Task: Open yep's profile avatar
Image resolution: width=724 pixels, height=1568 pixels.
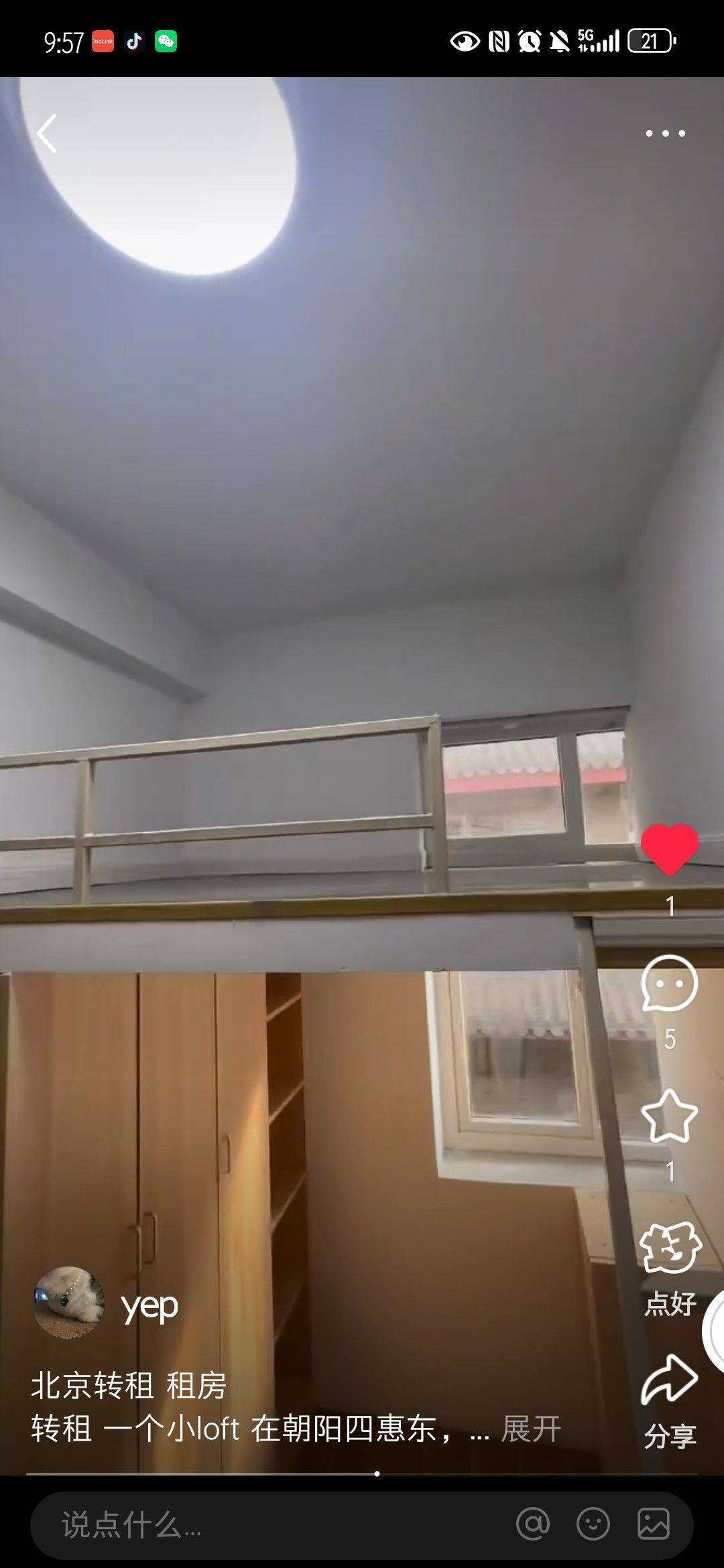Action: 68,1303
